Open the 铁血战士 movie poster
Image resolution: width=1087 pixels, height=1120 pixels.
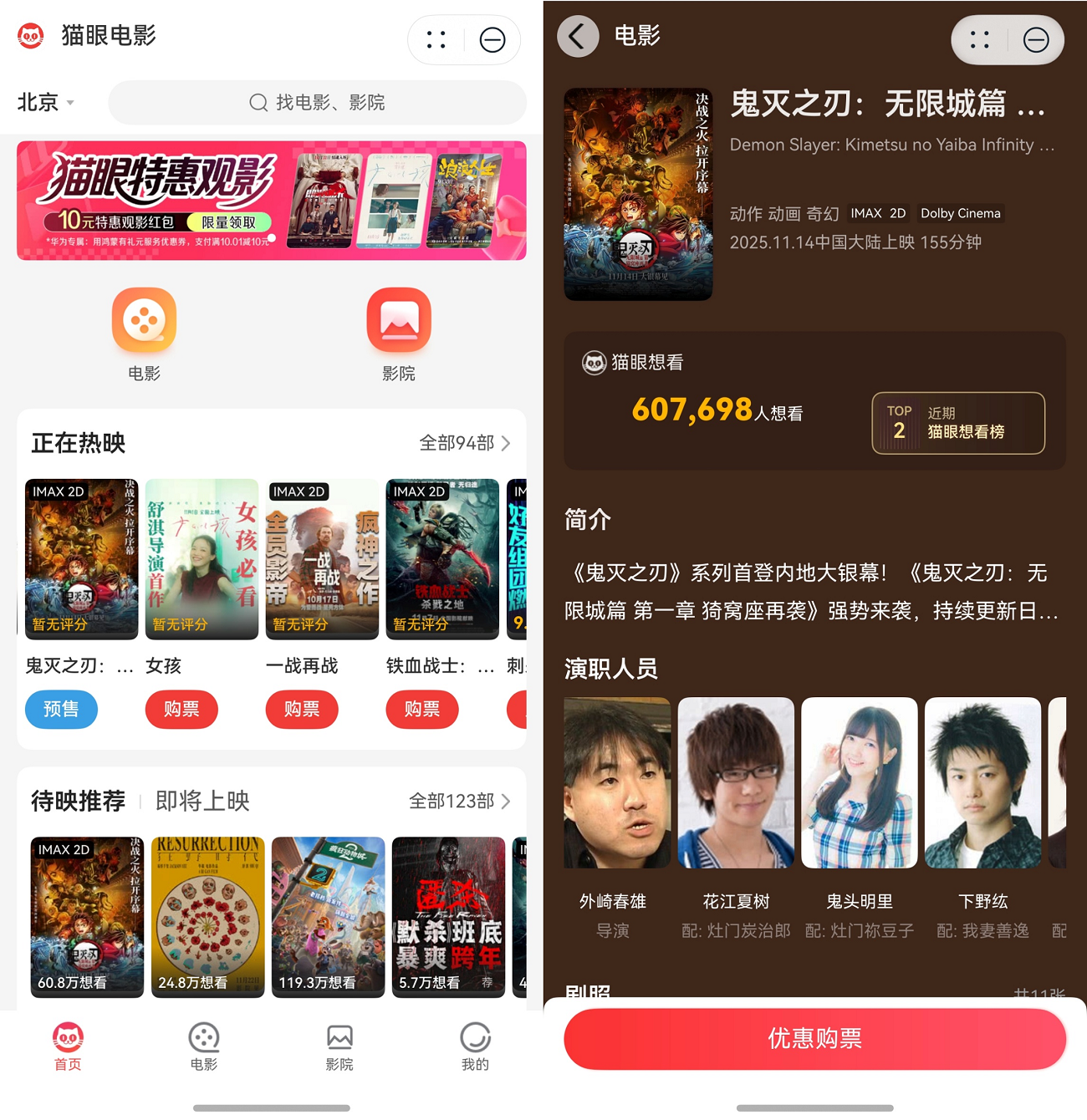(442, 559)
